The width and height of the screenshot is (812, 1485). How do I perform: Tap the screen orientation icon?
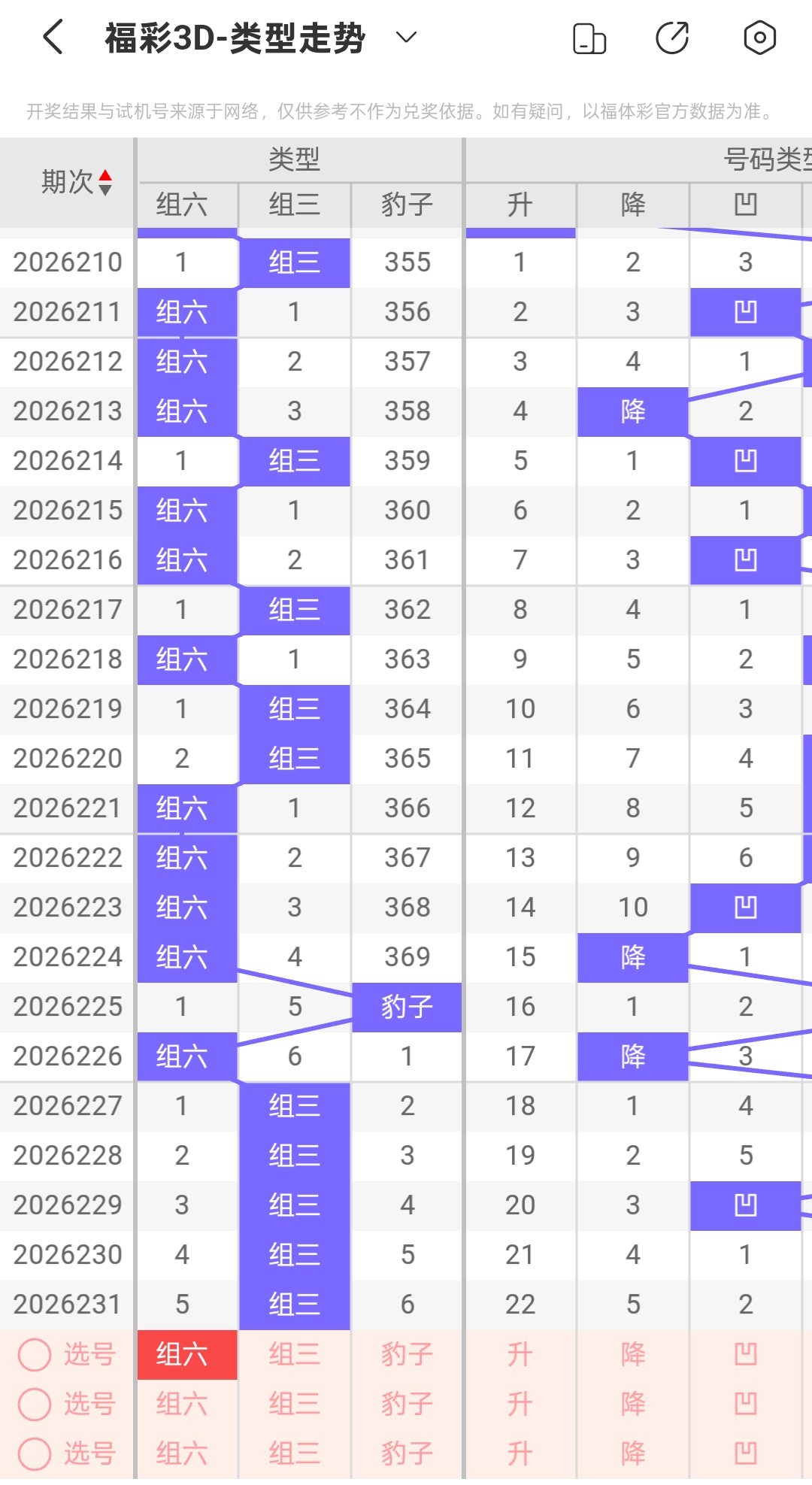tap(589, 38)
